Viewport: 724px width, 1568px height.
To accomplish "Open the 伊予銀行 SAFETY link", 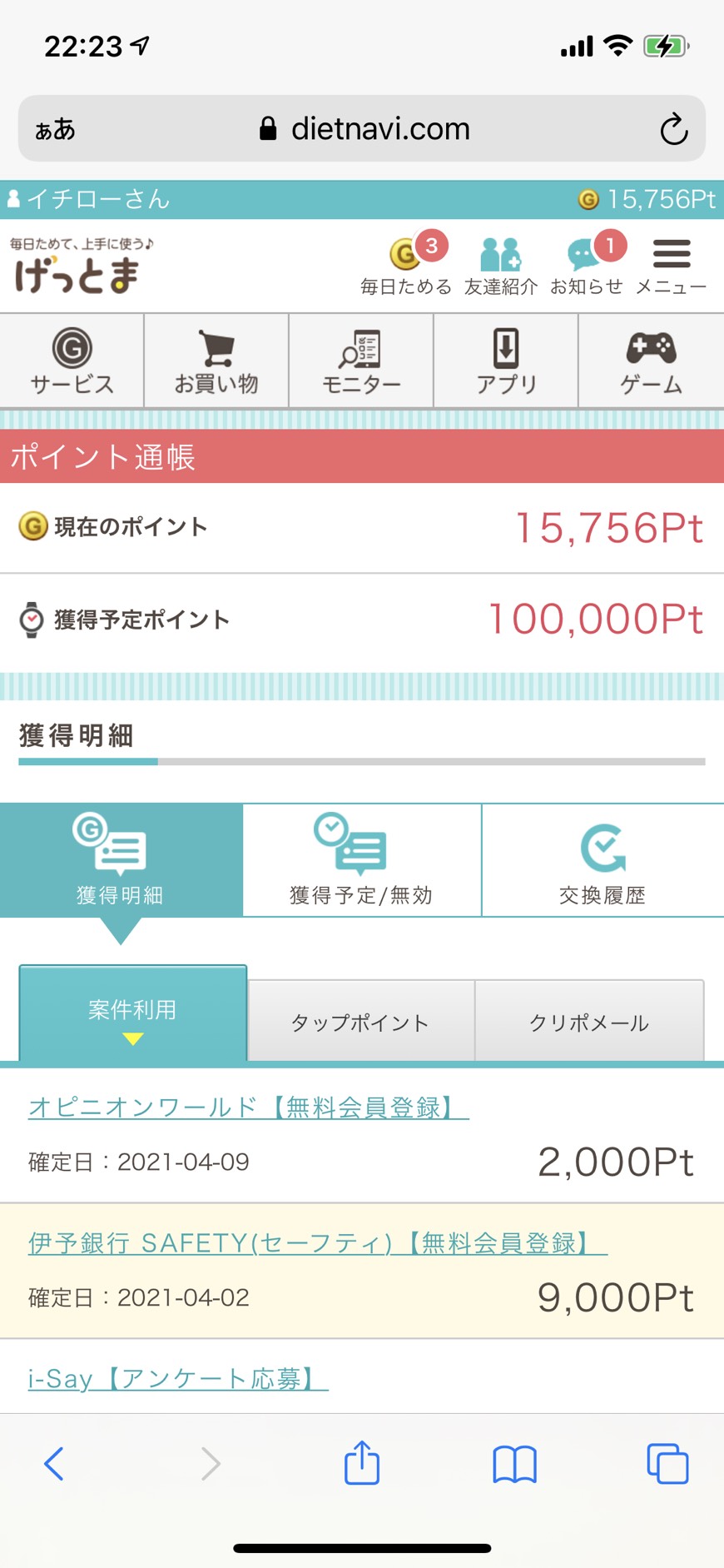I will coord(317,1243).
